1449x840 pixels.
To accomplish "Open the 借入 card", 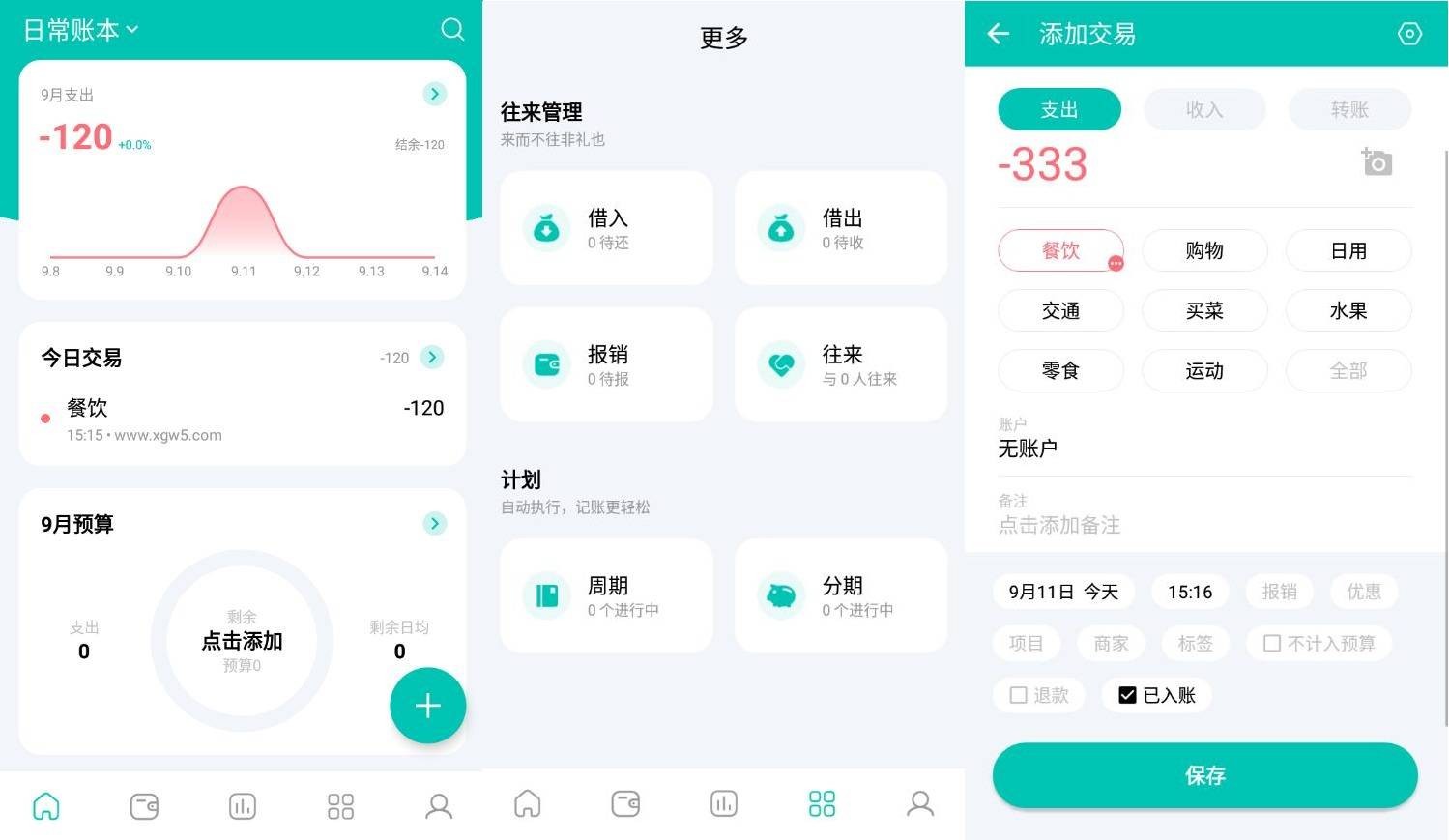I will [606, 228].
